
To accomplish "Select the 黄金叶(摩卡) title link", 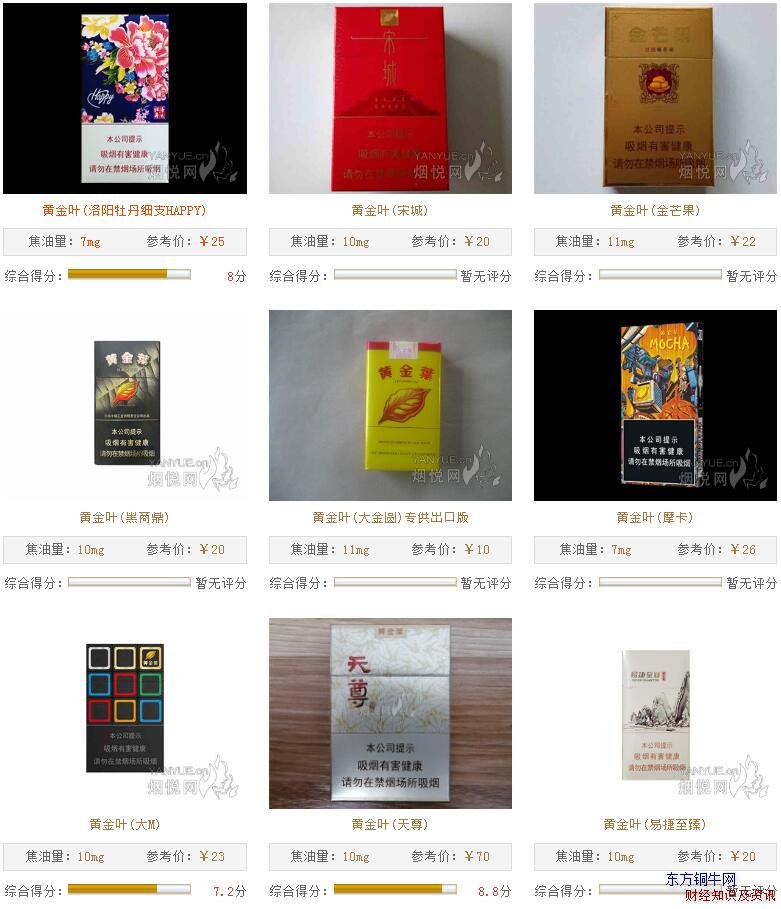I will 655,518.
